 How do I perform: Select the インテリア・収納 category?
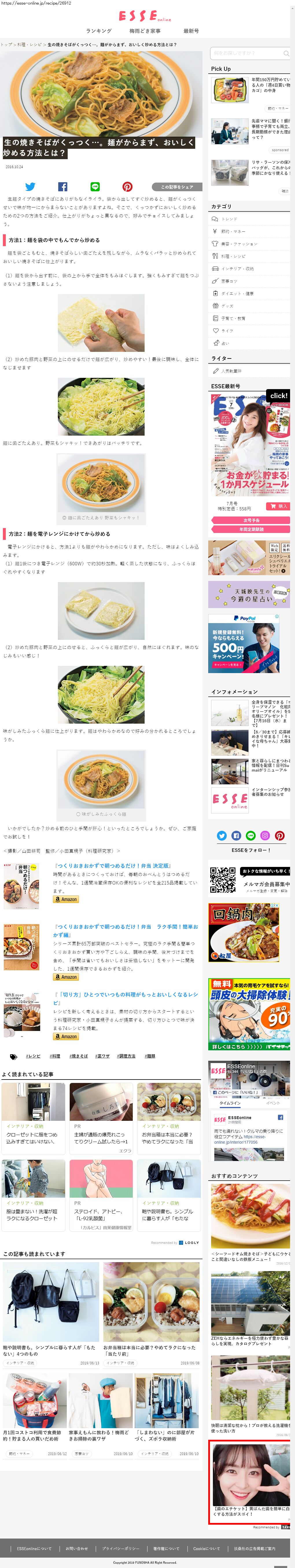click(x=238, y=268)
